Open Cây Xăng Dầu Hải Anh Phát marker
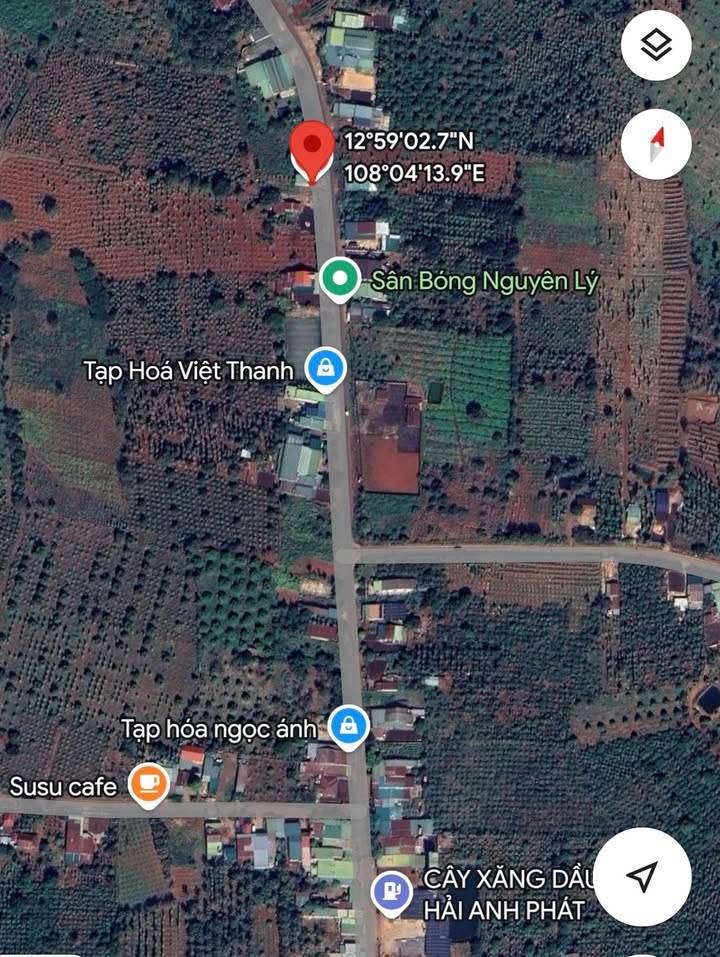 coord(391,891)
